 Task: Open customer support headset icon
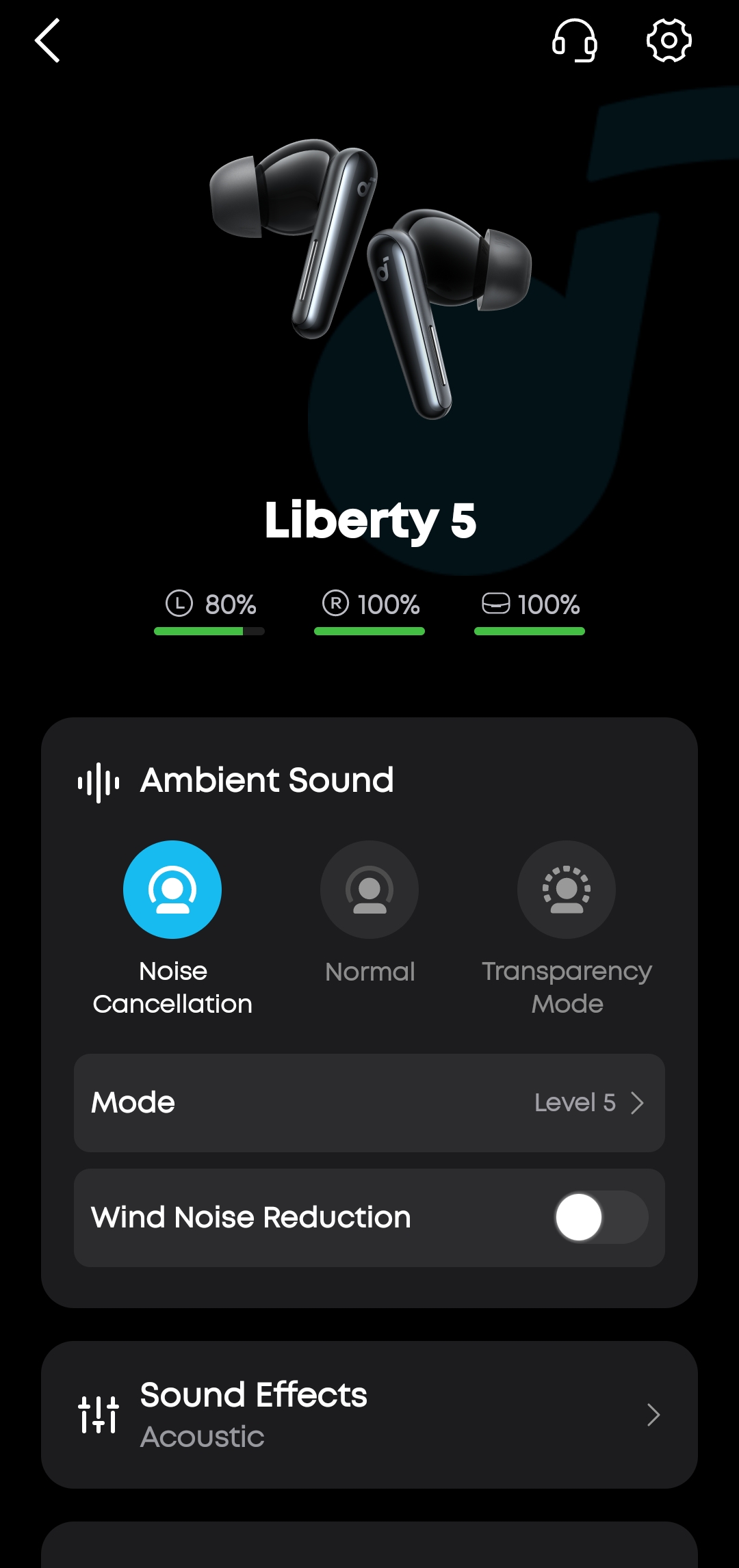click(574, 41)
